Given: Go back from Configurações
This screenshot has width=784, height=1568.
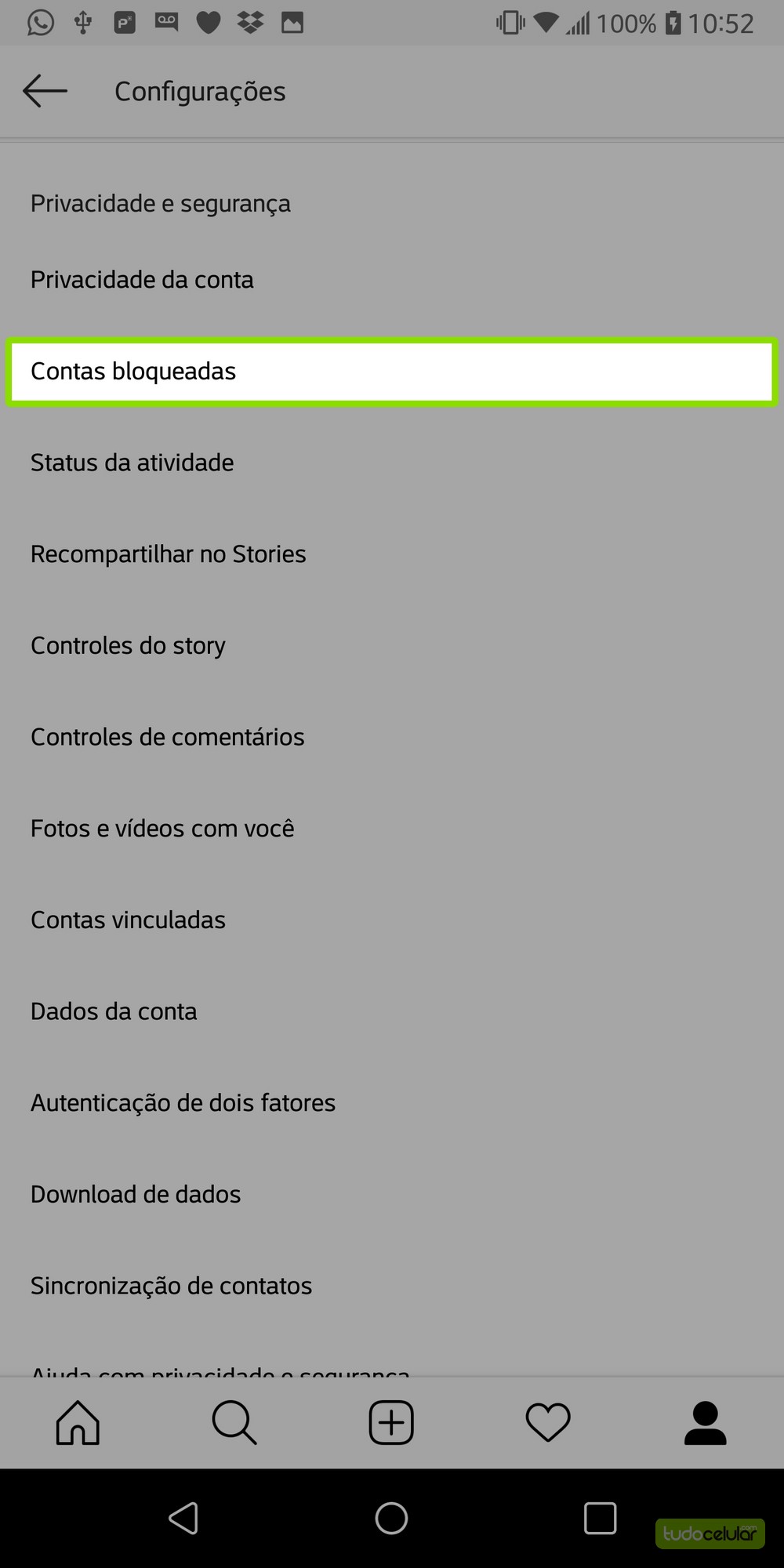Looking at the screenshot, I should pyautogui.click(x=45, y=91).
